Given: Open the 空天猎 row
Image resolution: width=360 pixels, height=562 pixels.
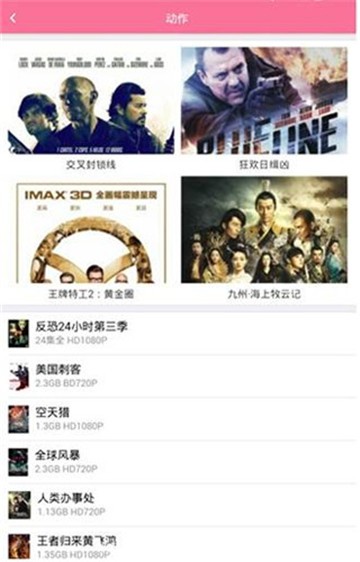Looking at the screenshot, I should (x=180, y=419).
